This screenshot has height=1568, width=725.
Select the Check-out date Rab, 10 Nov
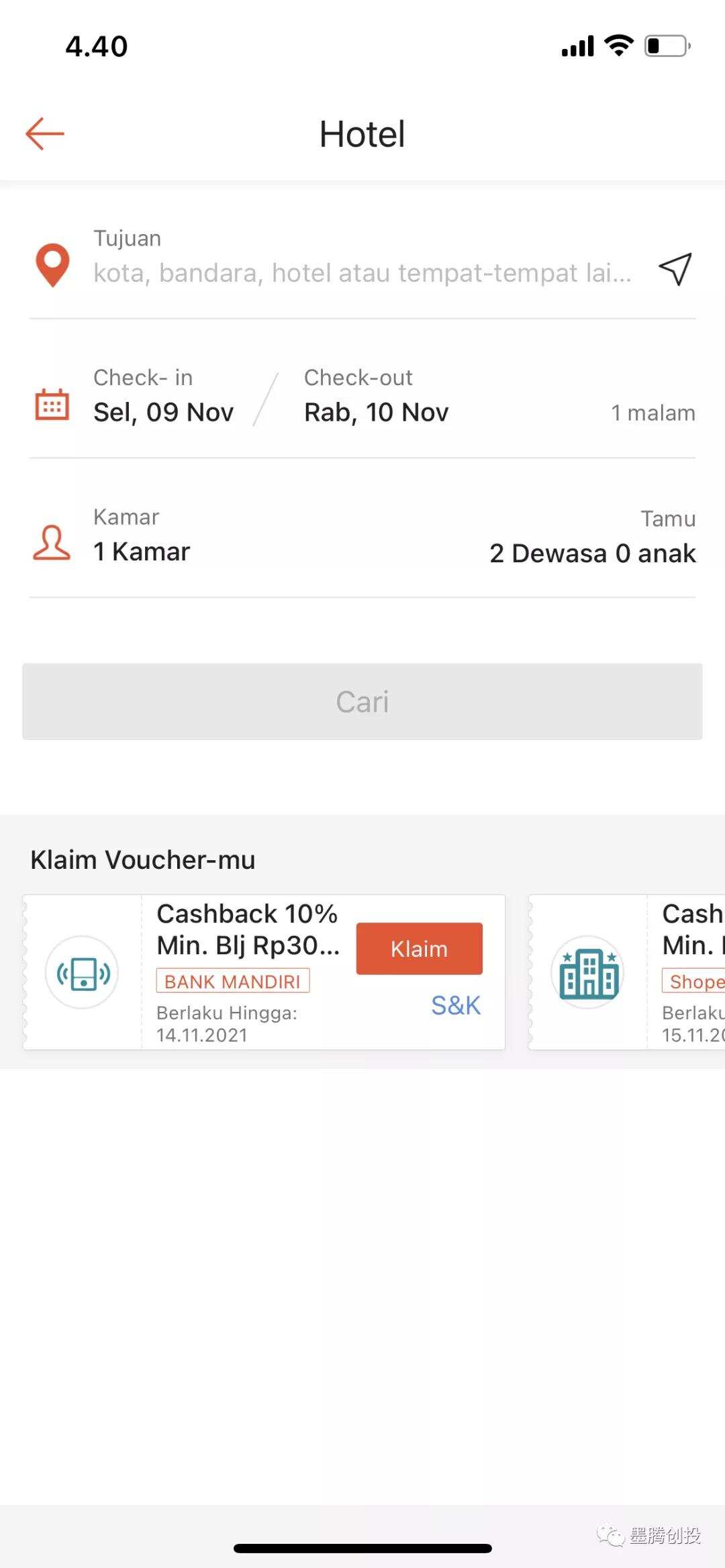375,411
